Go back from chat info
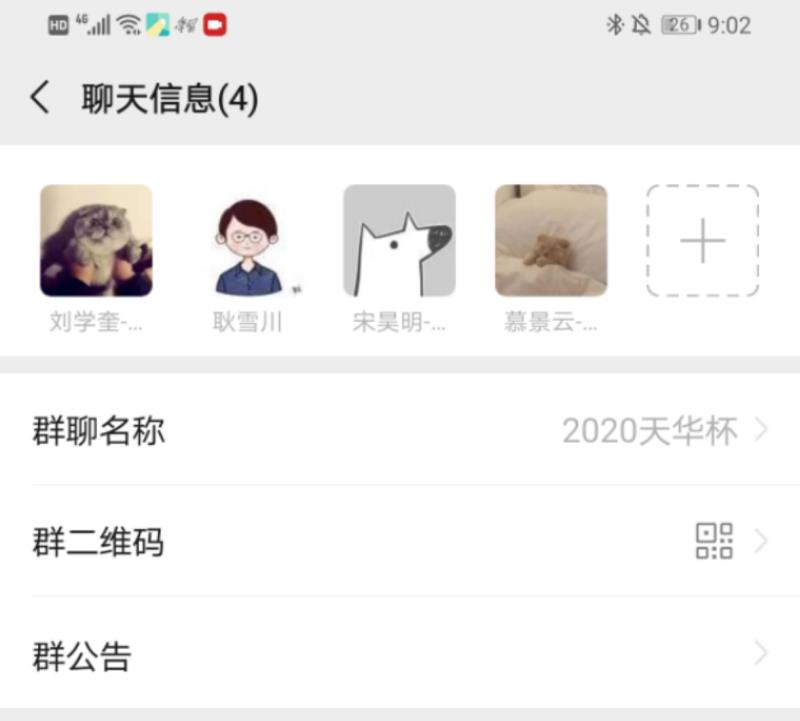Viewport: 800px width, 721px height. [40, 98]
